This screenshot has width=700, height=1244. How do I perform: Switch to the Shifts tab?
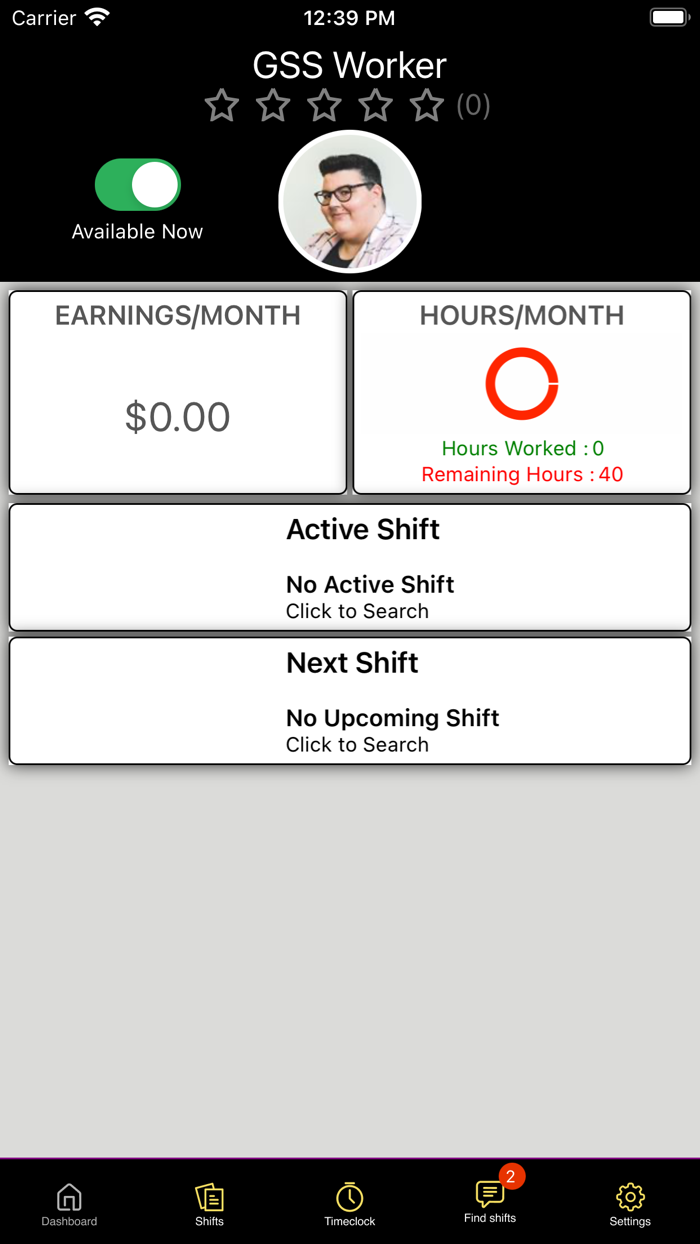click(x=209, y=1204)
